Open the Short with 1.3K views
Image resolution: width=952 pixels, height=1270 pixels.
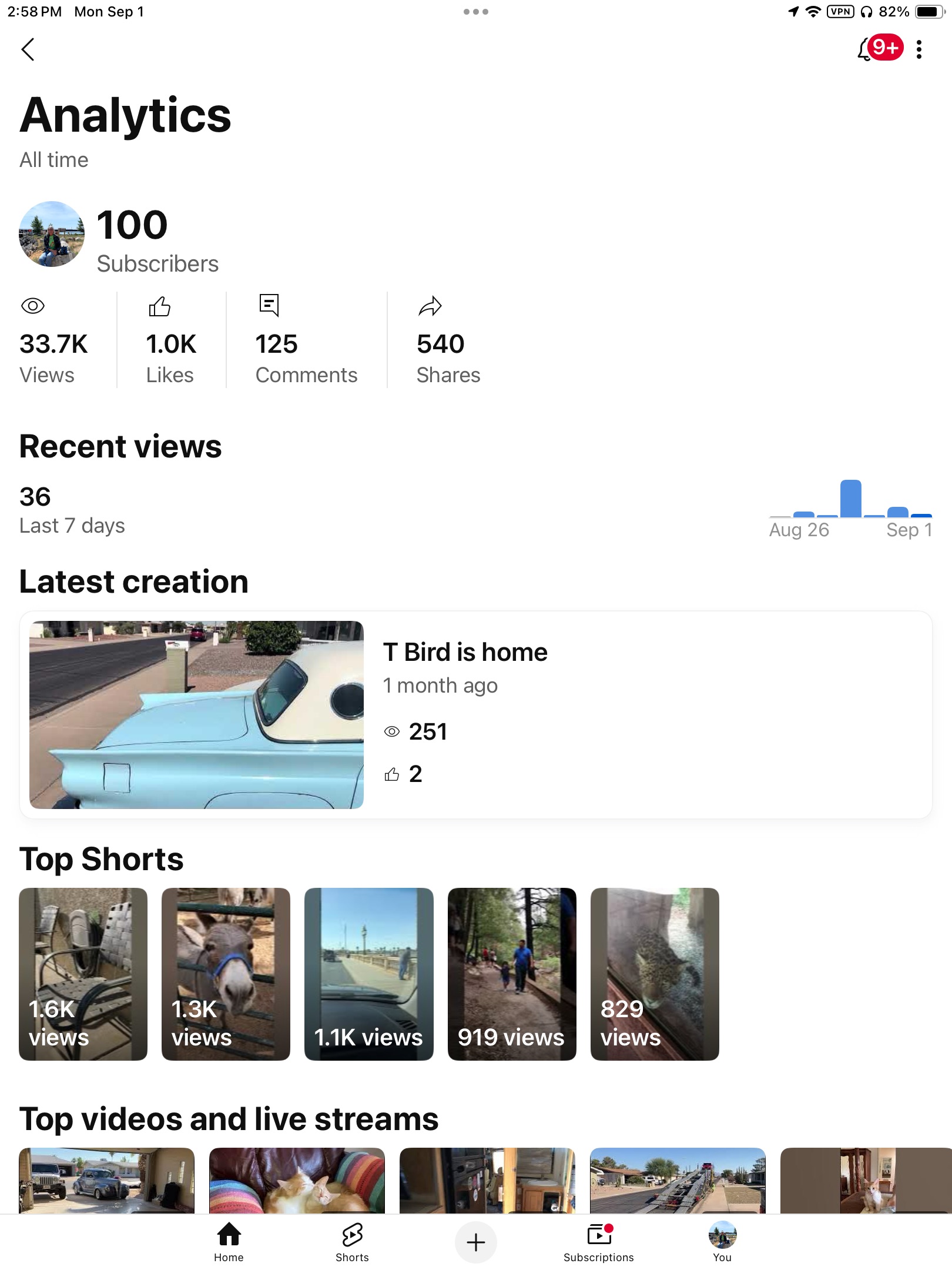pyautogui.click(x=226, y=974)
